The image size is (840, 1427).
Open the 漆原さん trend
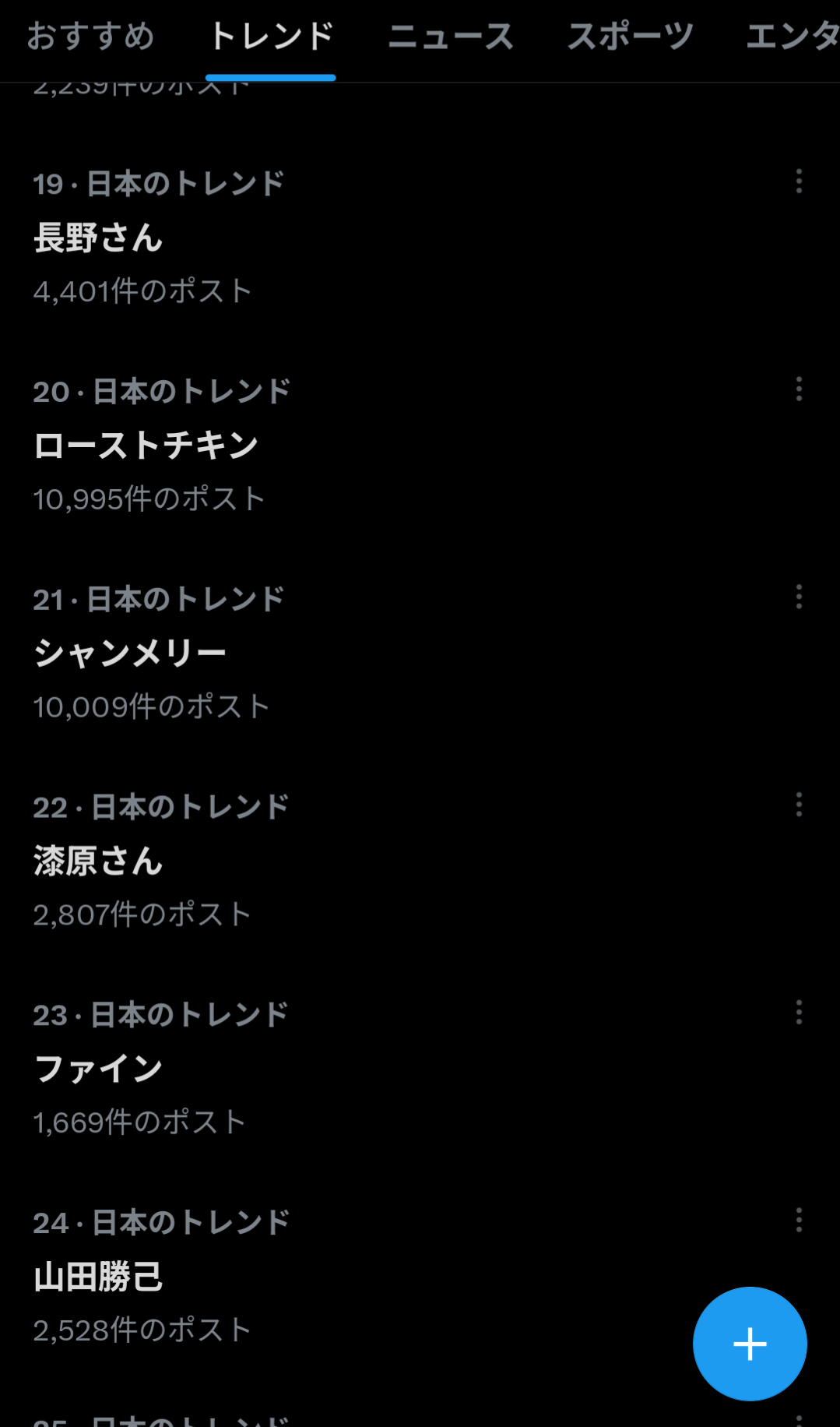98,861
